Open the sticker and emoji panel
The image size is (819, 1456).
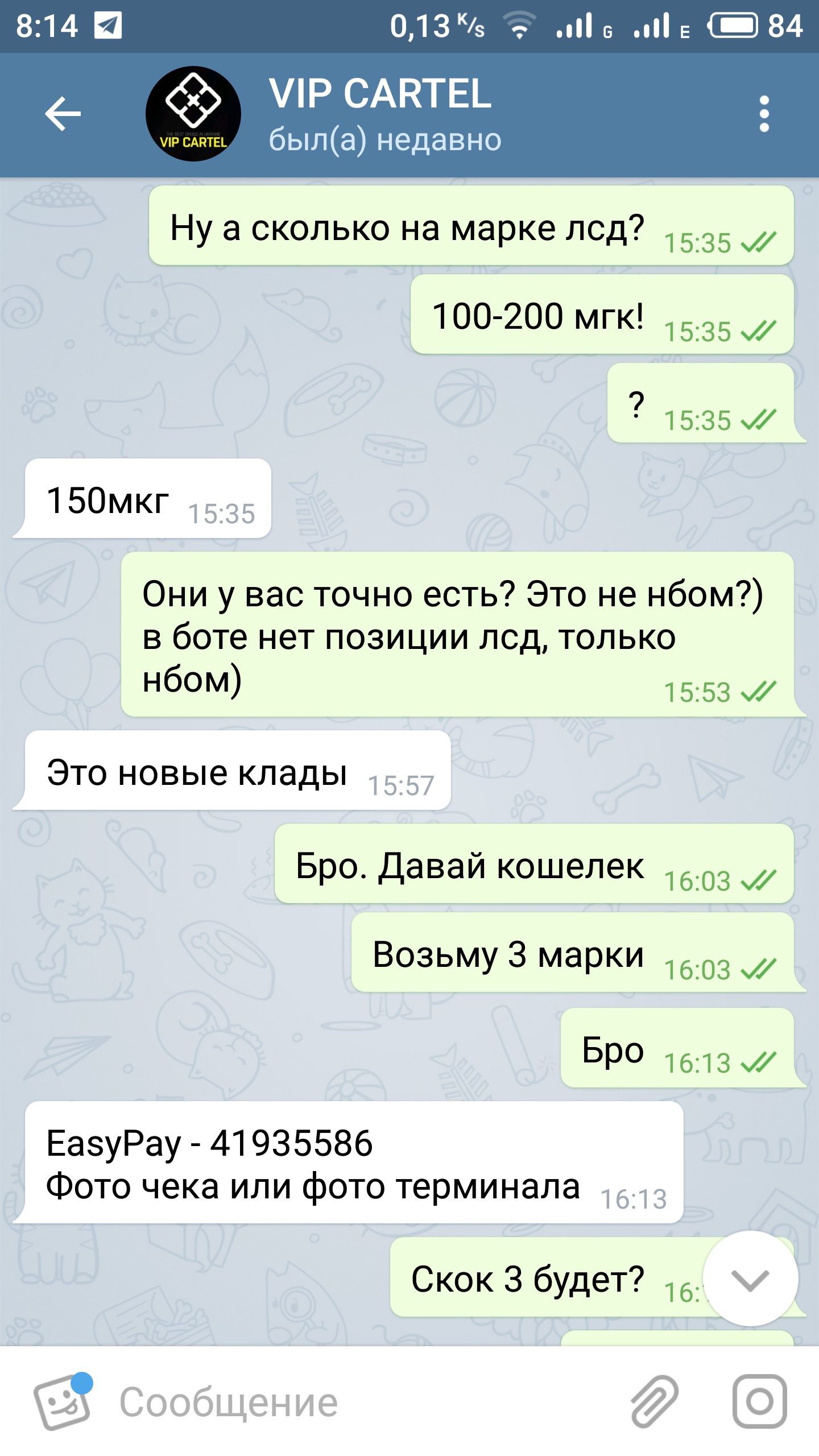pos(63,1402)
